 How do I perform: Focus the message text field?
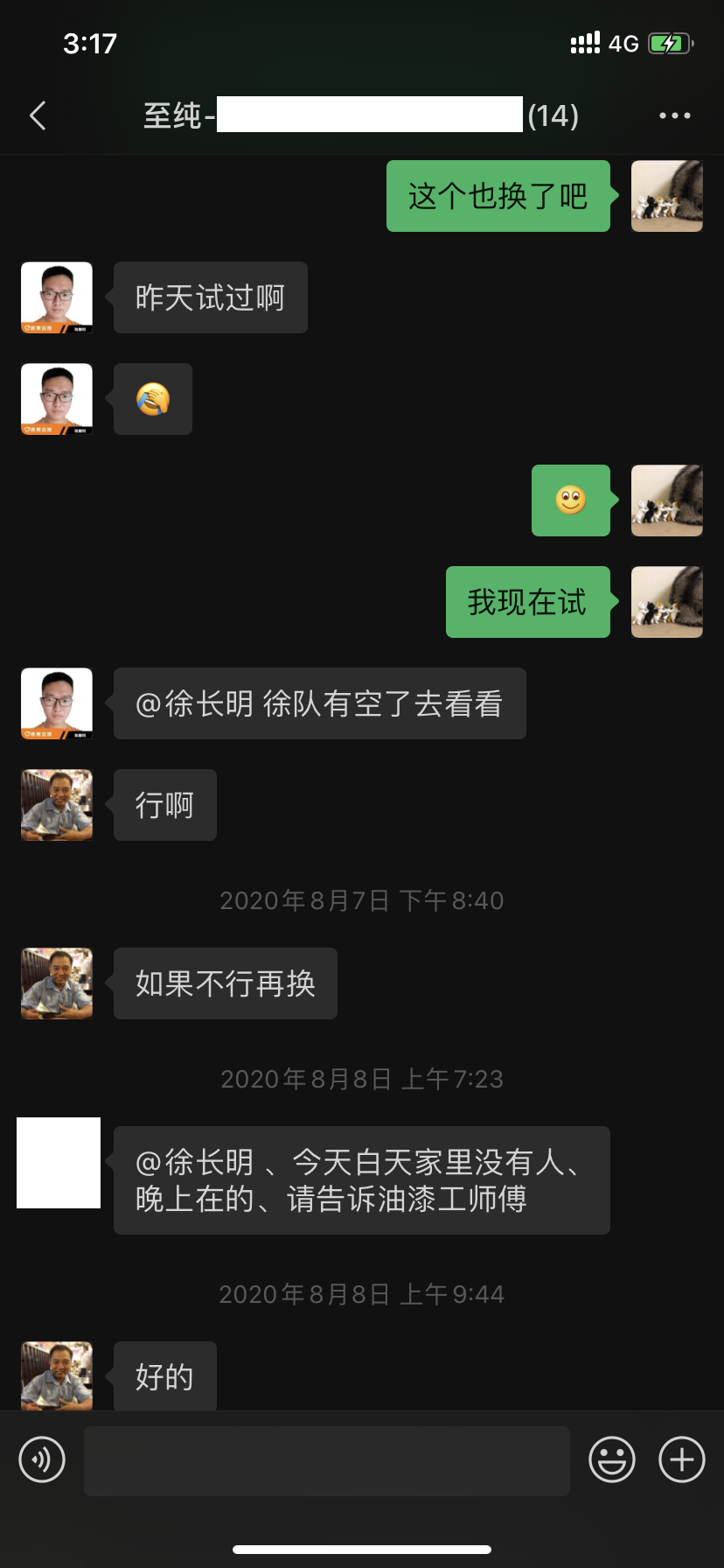(326, 1459)
